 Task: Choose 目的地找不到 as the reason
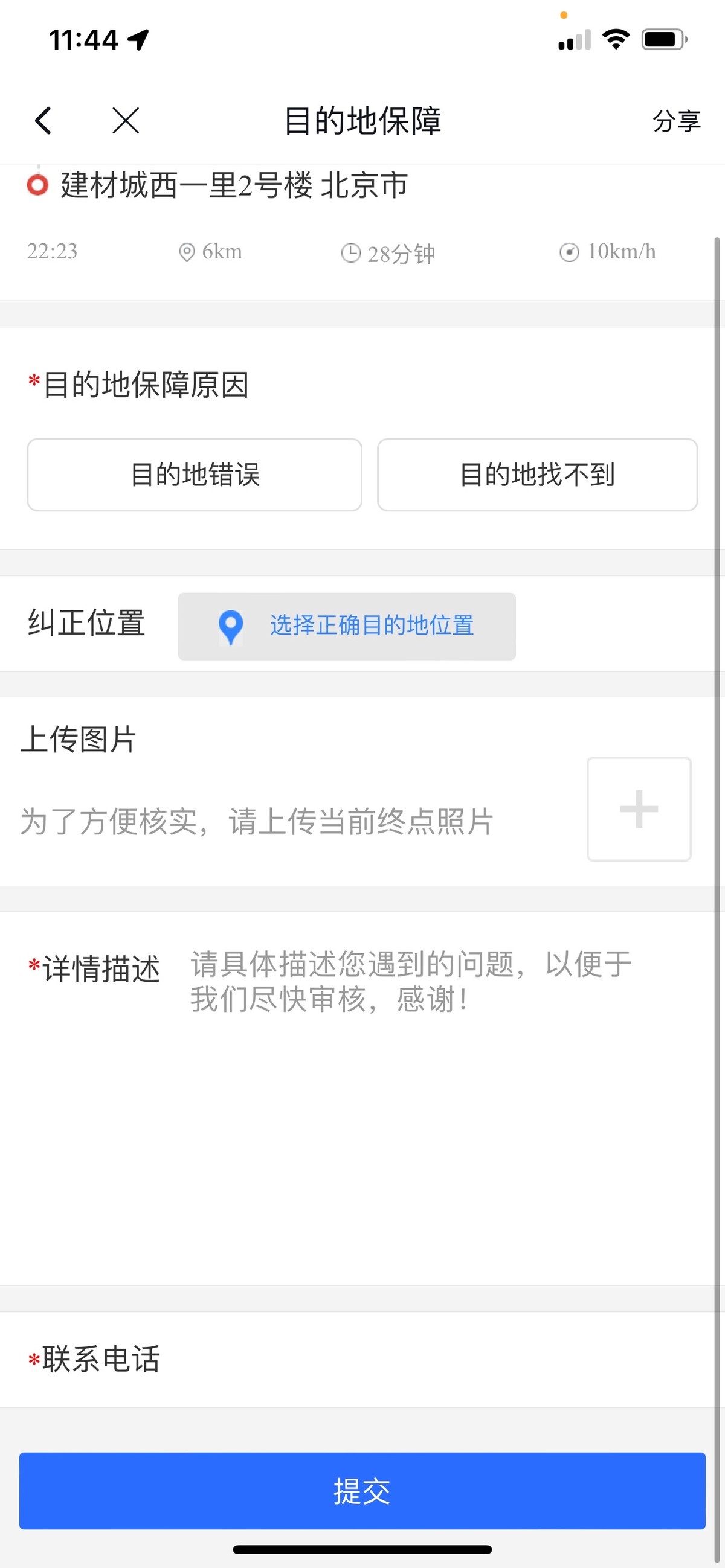536,475
